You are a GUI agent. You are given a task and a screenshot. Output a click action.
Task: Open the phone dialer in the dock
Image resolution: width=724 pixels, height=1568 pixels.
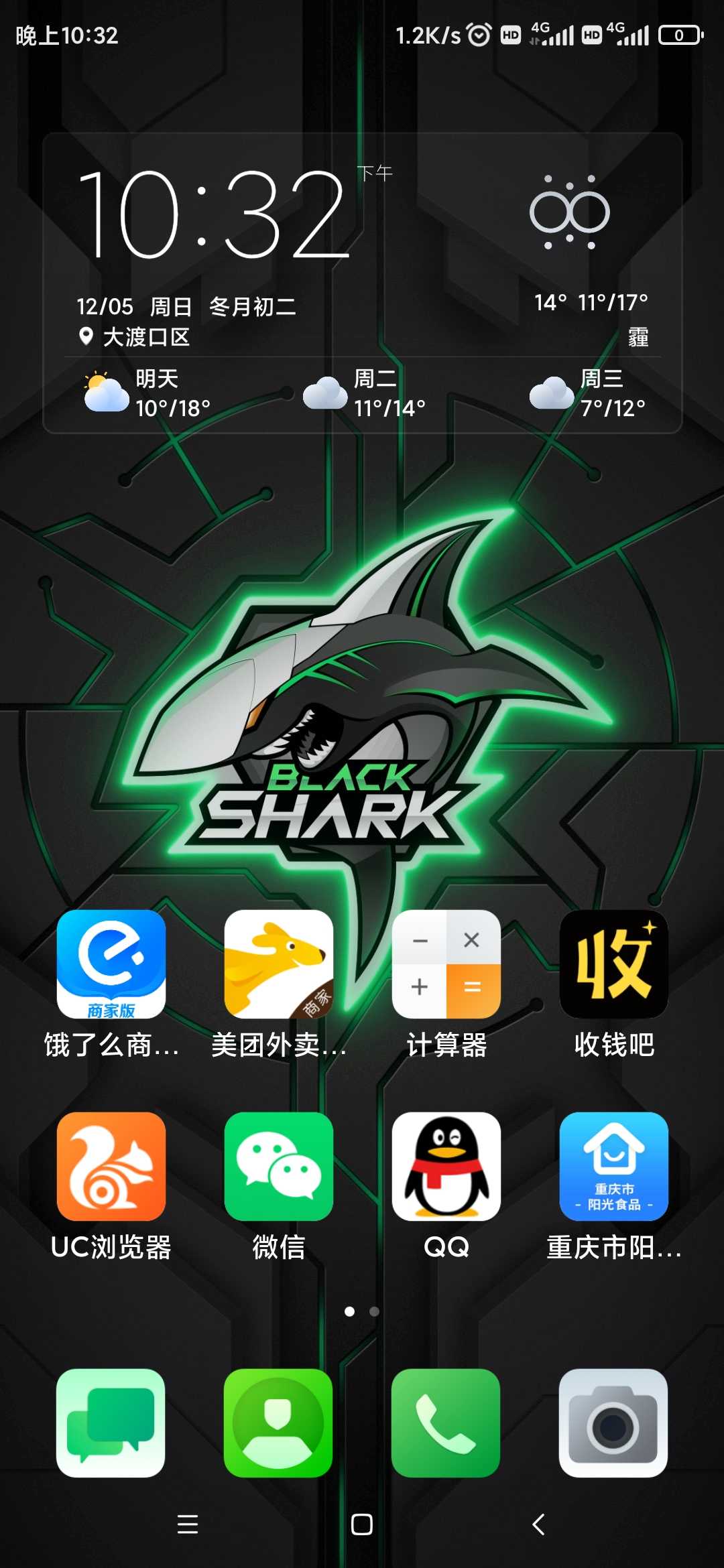tap(446, 1423)
